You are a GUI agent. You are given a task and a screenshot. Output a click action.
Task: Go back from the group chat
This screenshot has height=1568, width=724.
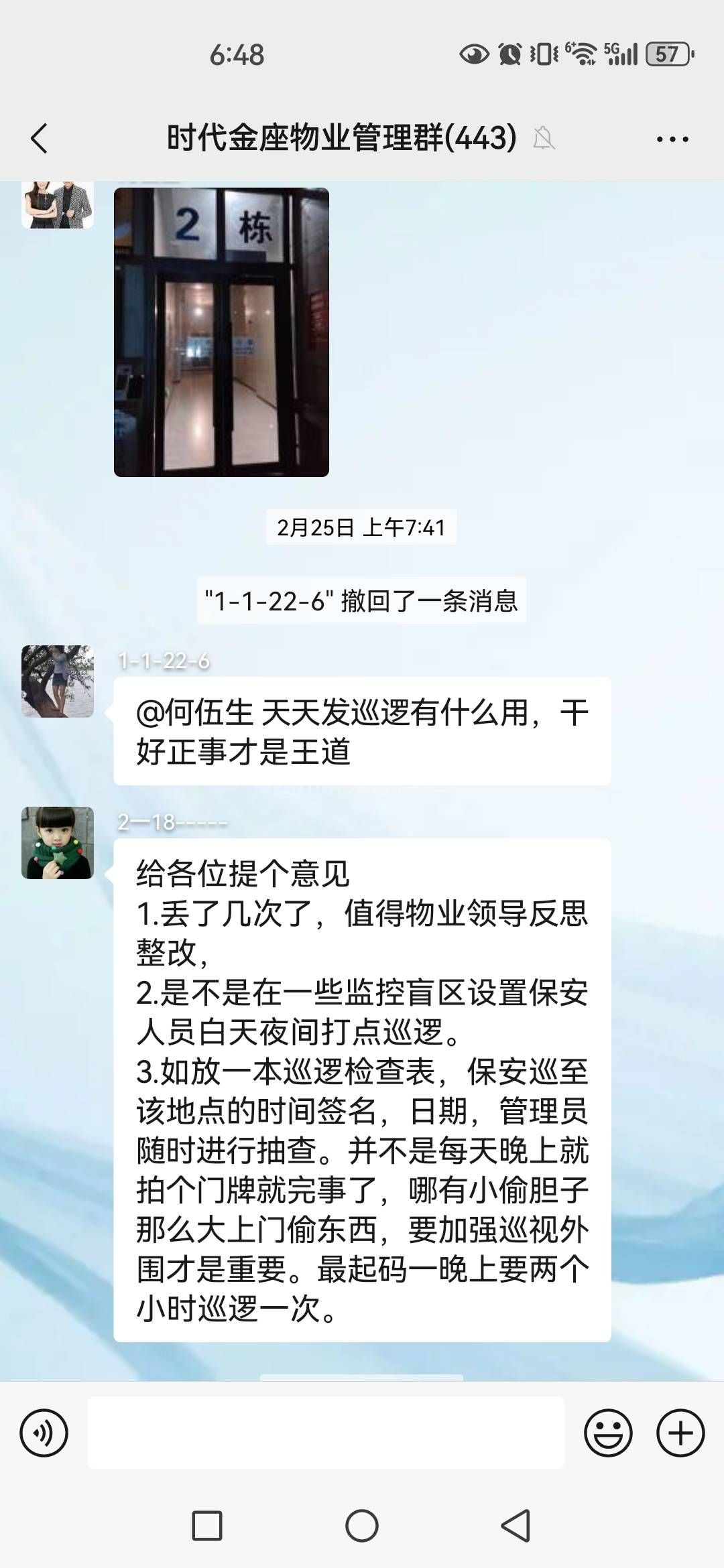[40, 139]
